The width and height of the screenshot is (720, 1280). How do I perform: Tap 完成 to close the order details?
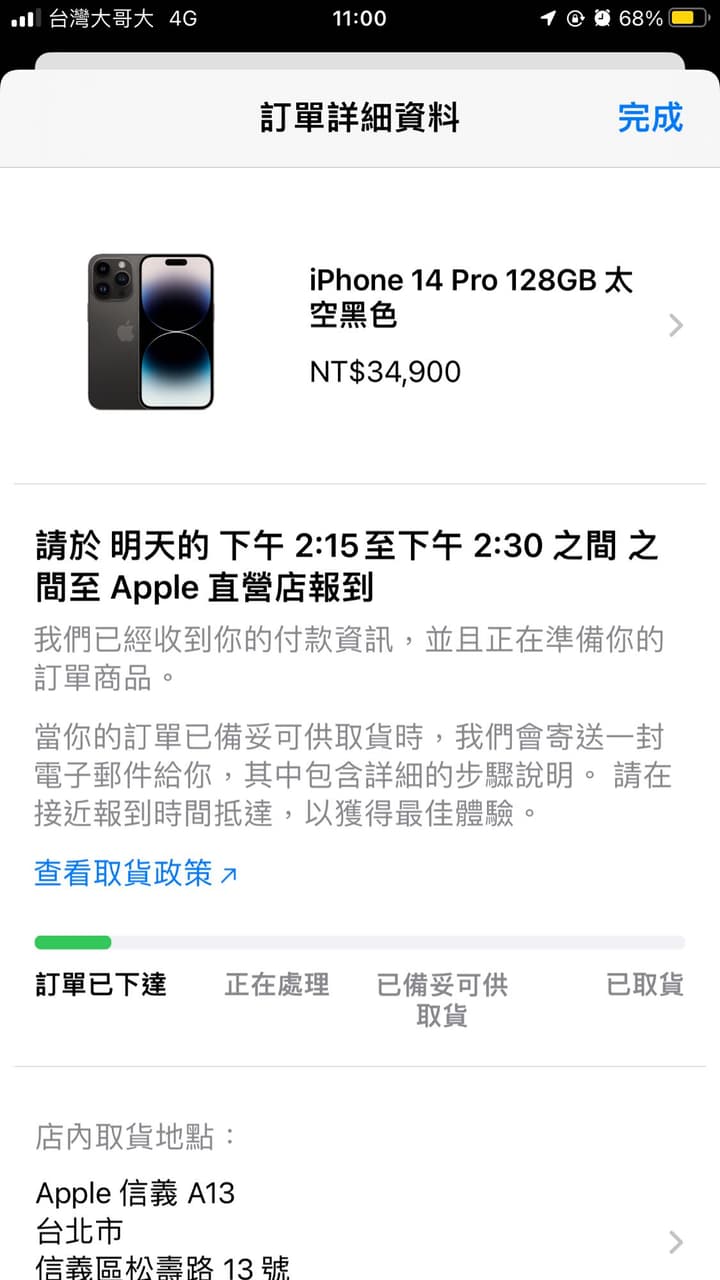pyautogui.click(x=651, y=118)
